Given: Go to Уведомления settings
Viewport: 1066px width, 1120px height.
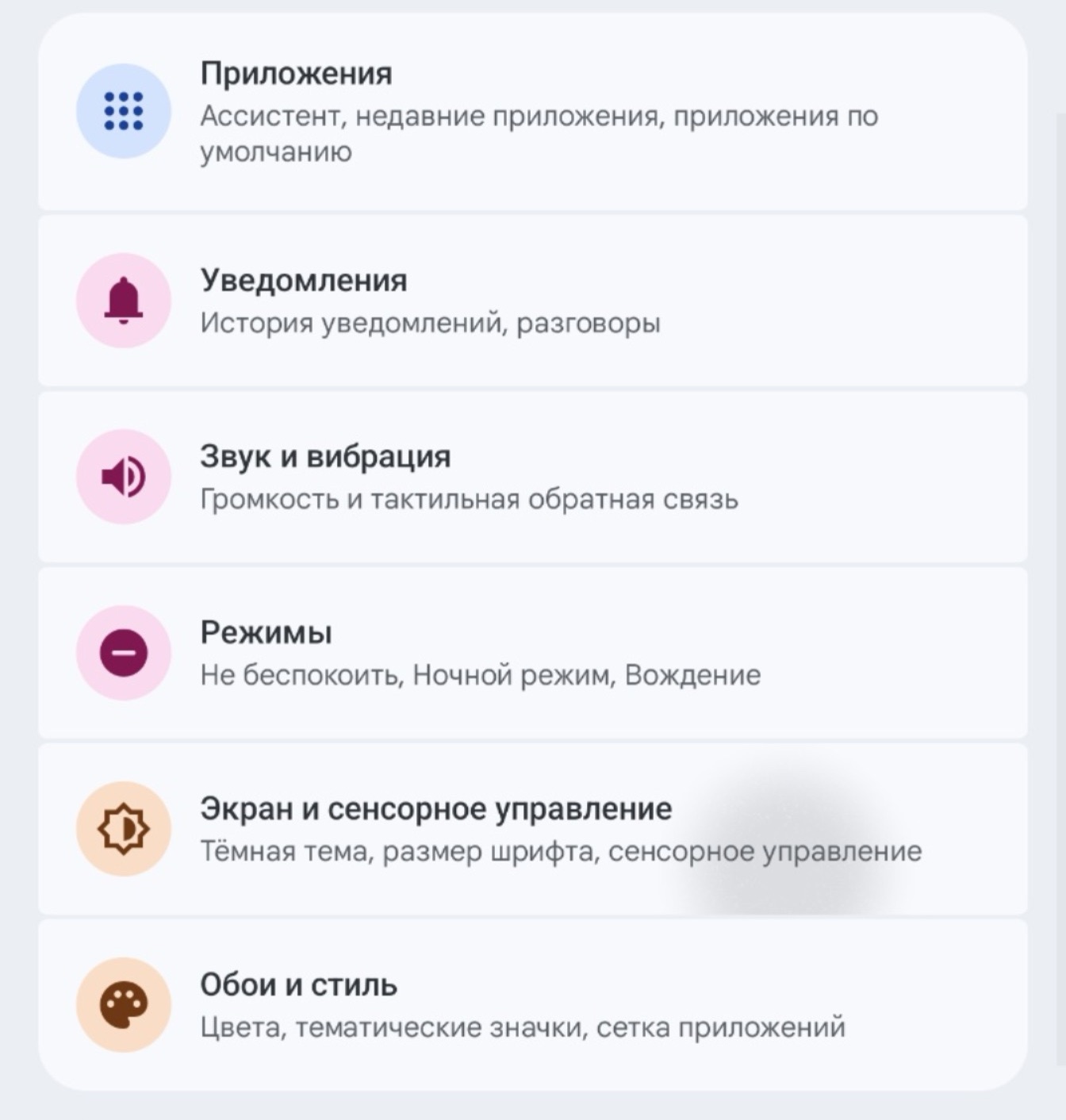Looking at the screenshot, I should 531,301.
